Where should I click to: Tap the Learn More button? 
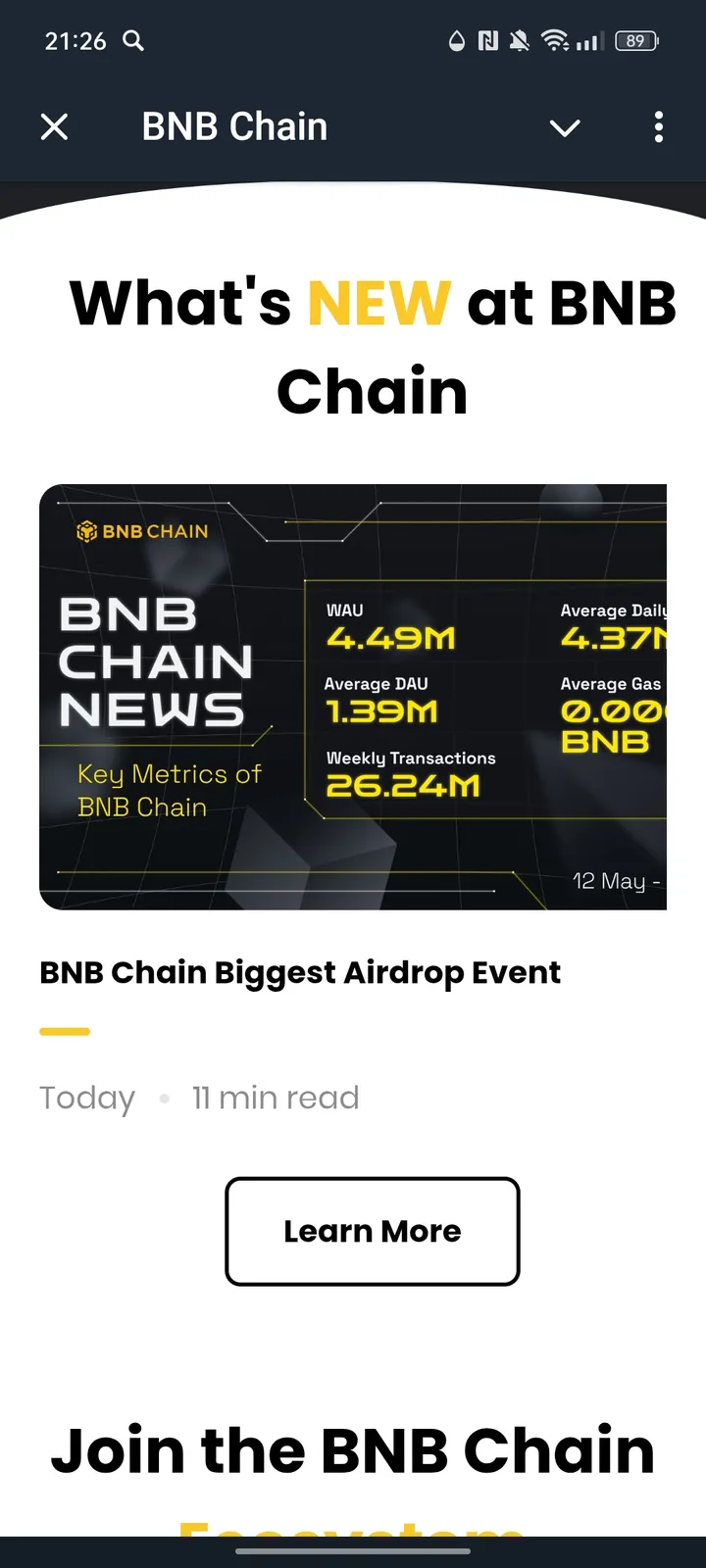[x=372, y=1231]
